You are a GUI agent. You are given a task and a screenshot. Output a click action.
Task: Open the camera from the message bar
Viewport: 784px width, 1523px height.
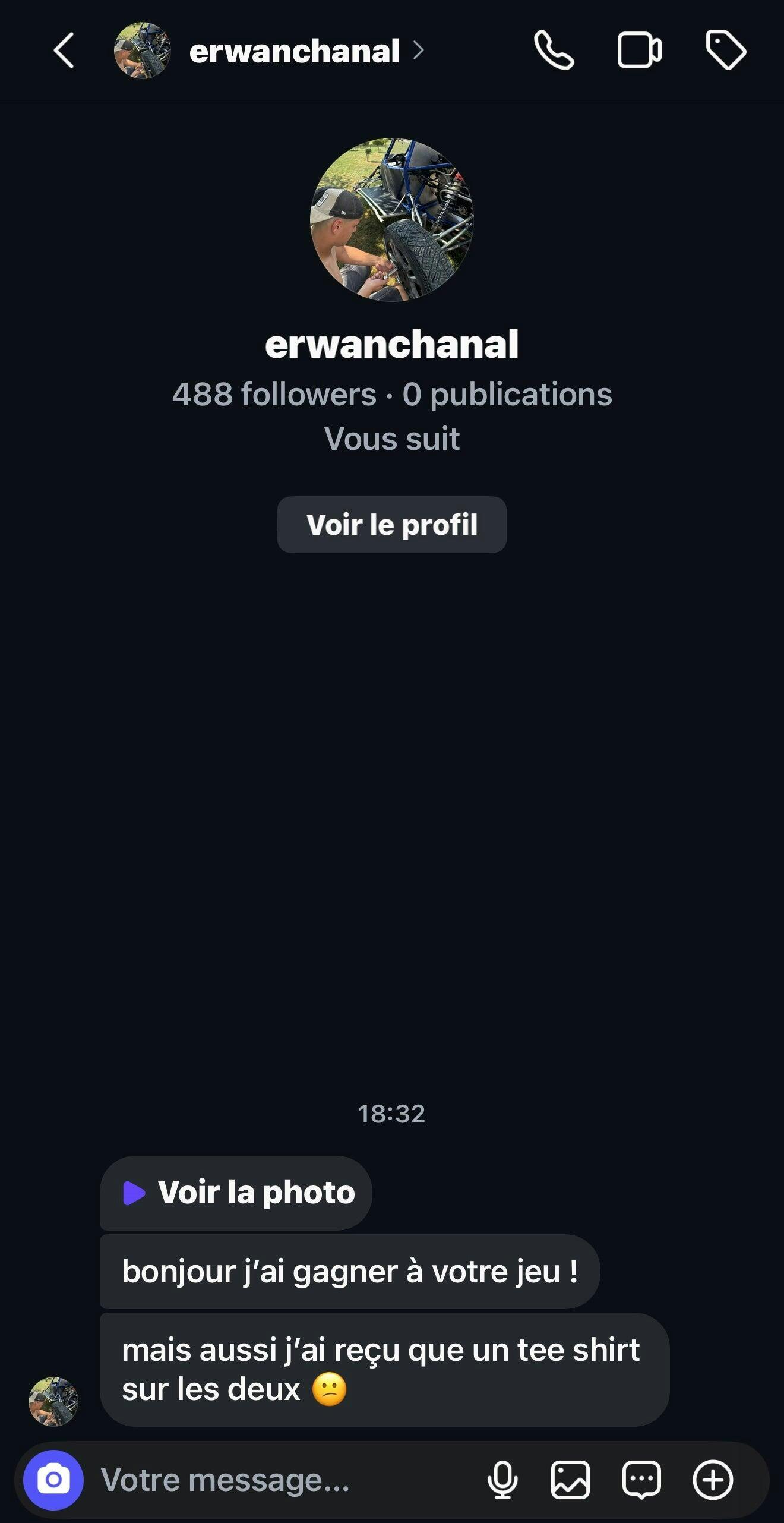pyautogui.click(x=53, y=1480)
